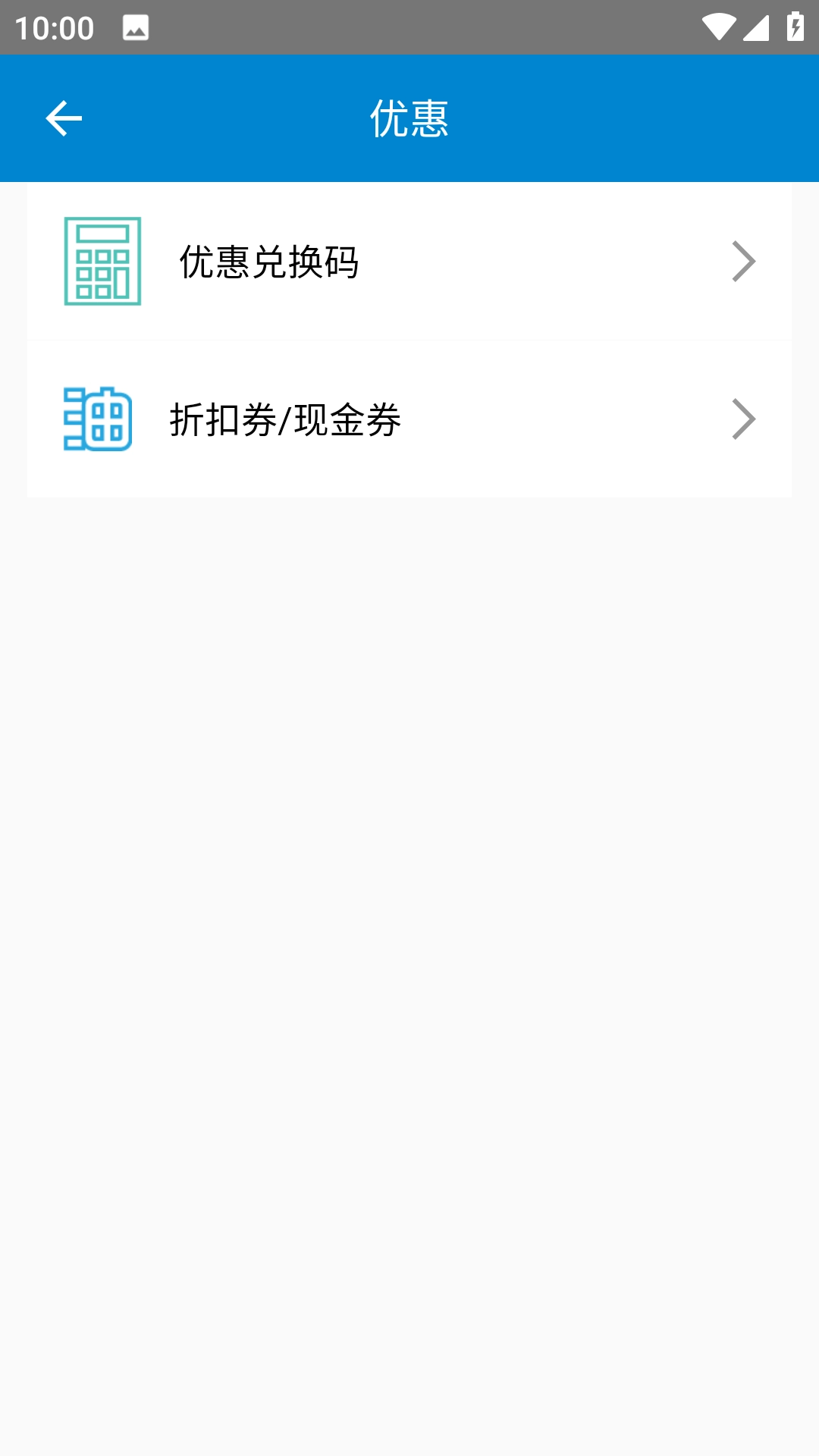819x1456 pixels.
Task: Click the 折扣券/现金券 text label
Action: coord(284,418)
